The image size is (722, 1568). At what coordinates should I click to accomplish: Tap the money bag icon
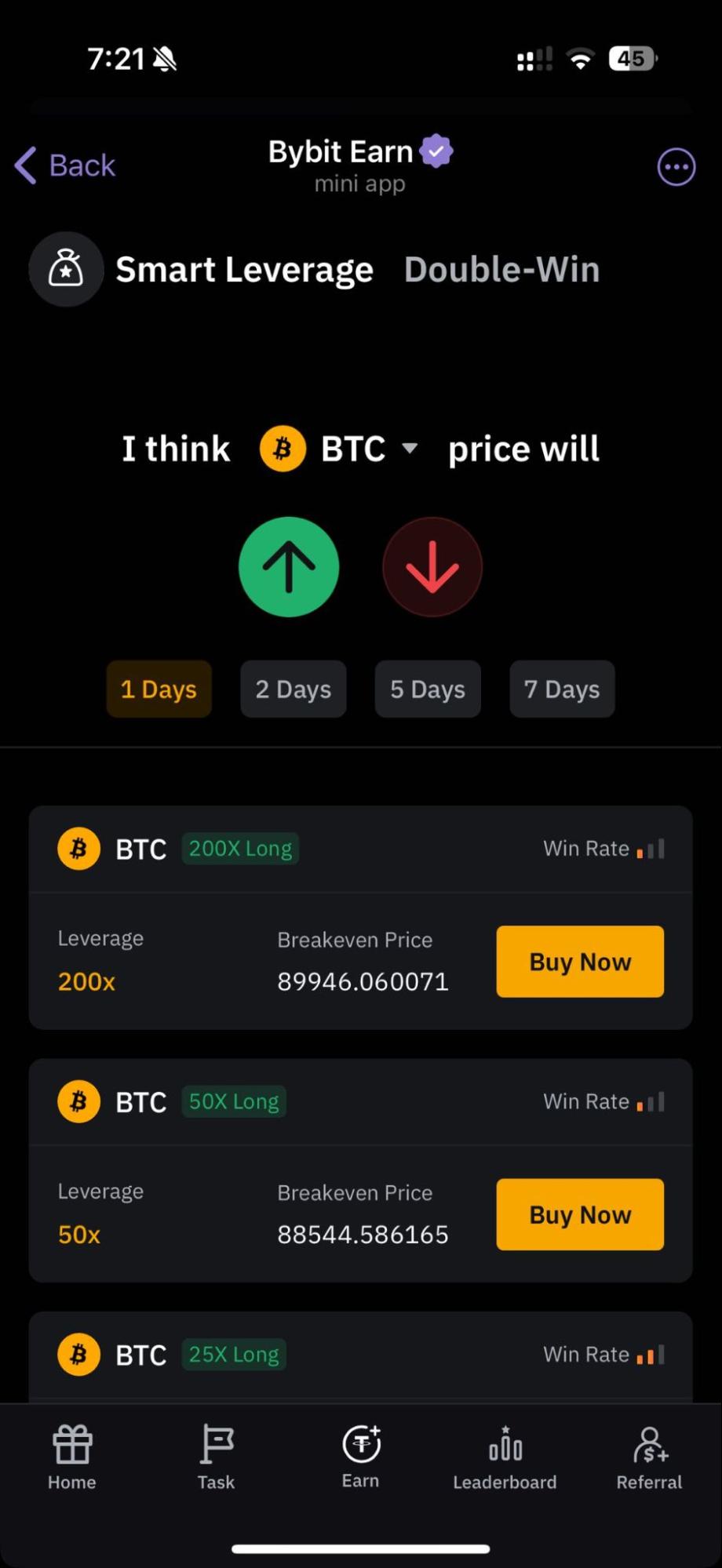point(67,270)
